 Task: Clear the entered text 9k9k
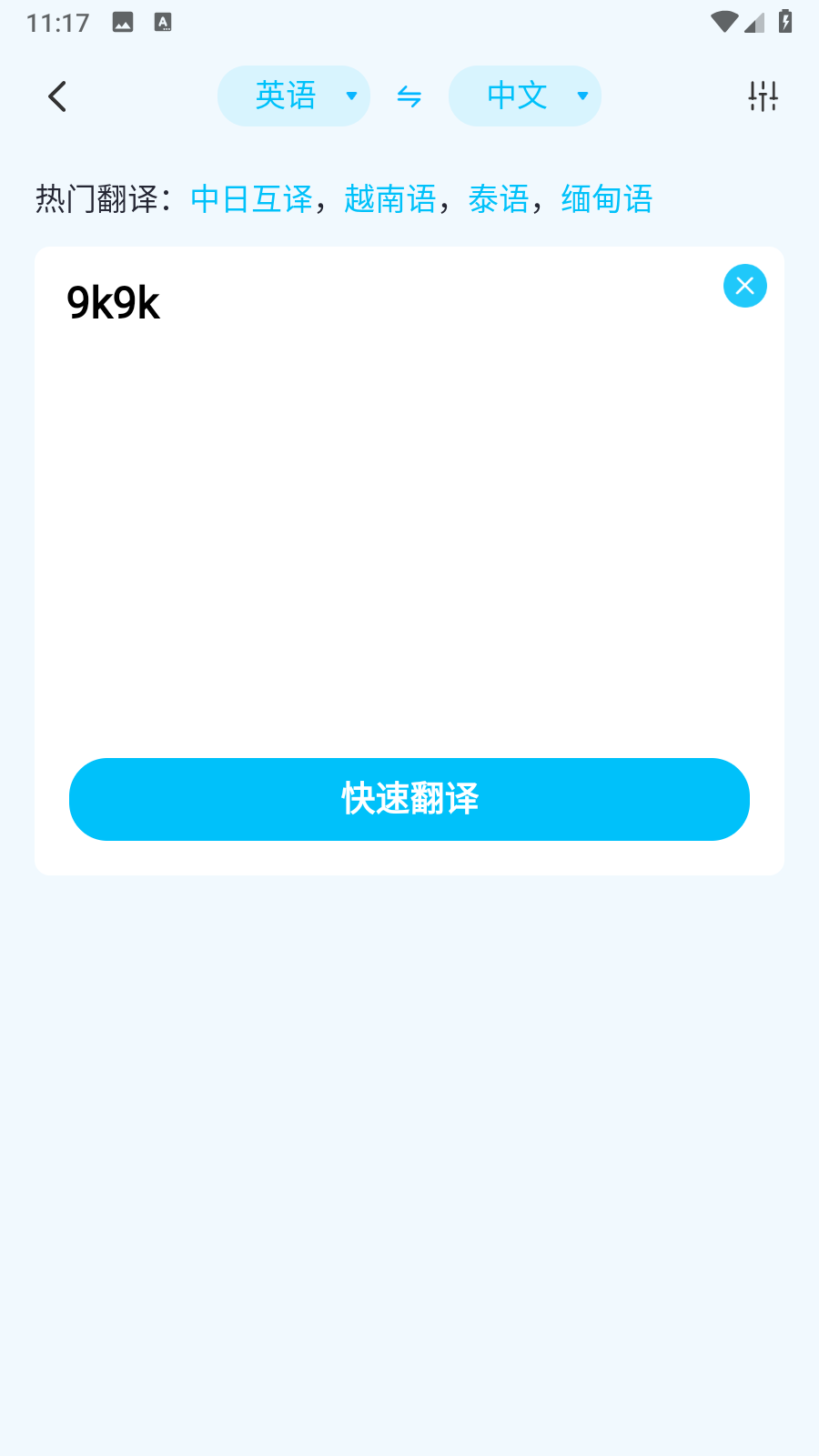tap(744, 286)
